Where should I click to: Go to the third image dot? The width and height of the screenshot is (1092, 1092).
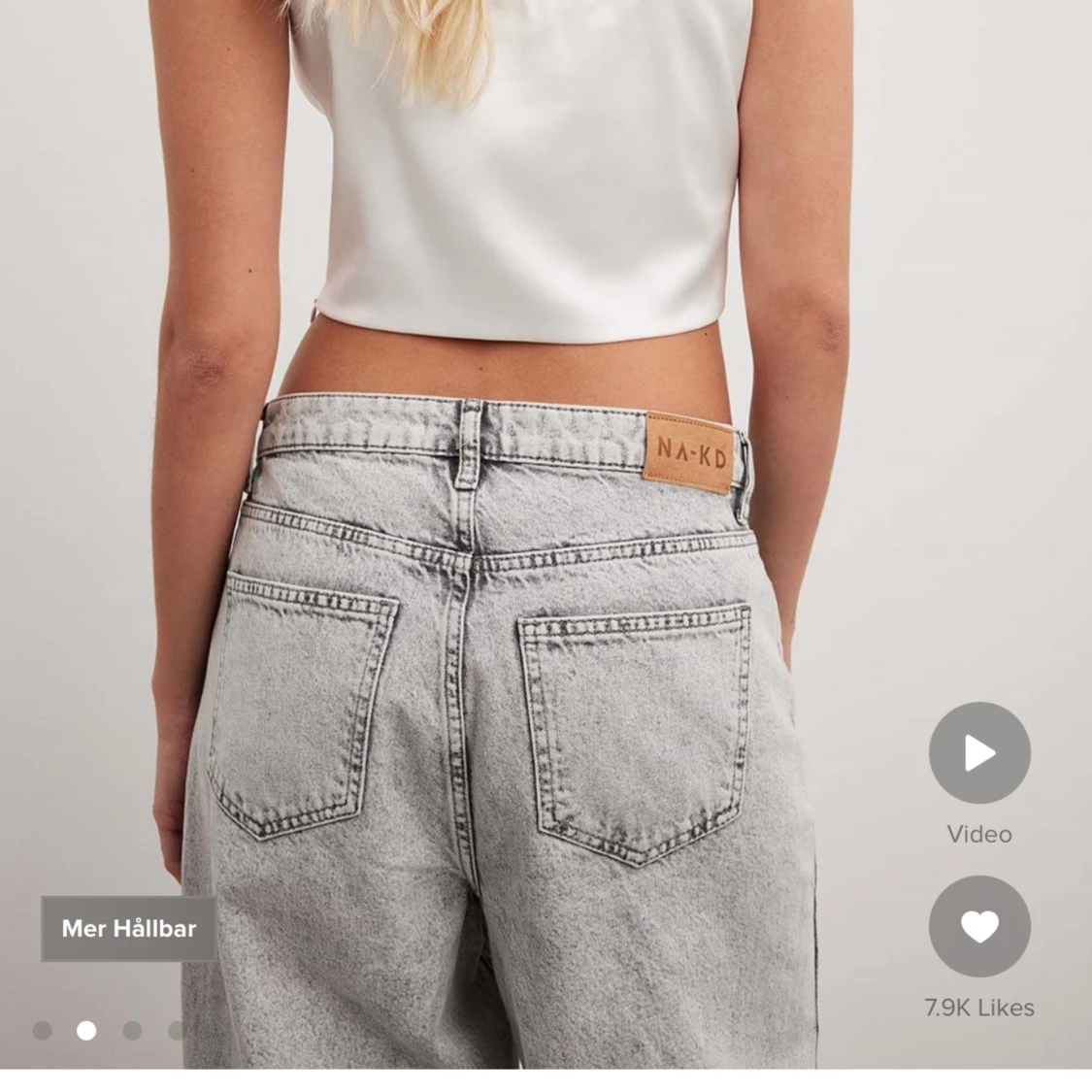[132, 1031]
